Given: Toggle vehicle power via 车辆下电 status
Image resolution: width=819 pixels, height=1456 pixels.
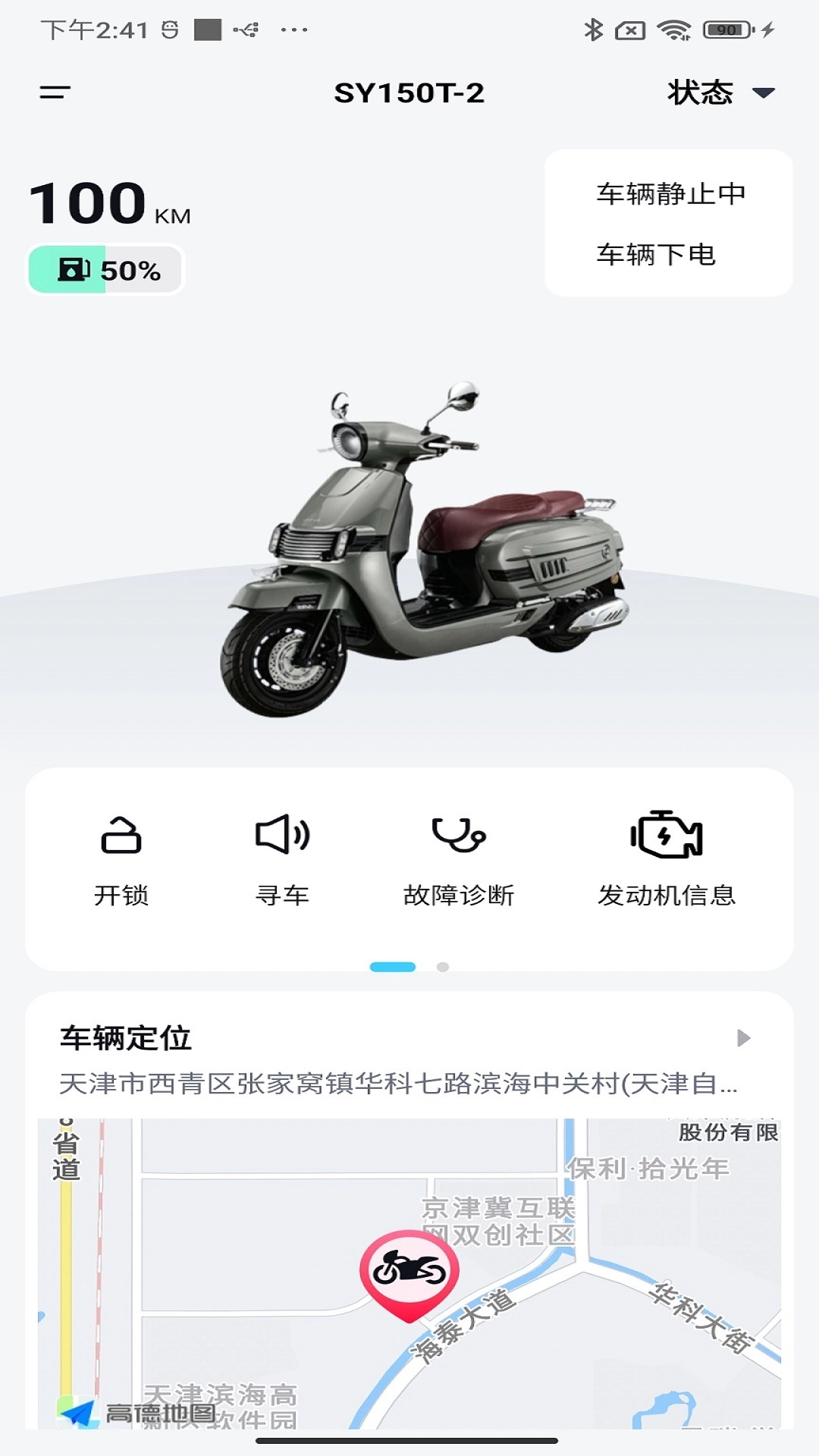Looking at the screenshot, I should coord(658,256).
